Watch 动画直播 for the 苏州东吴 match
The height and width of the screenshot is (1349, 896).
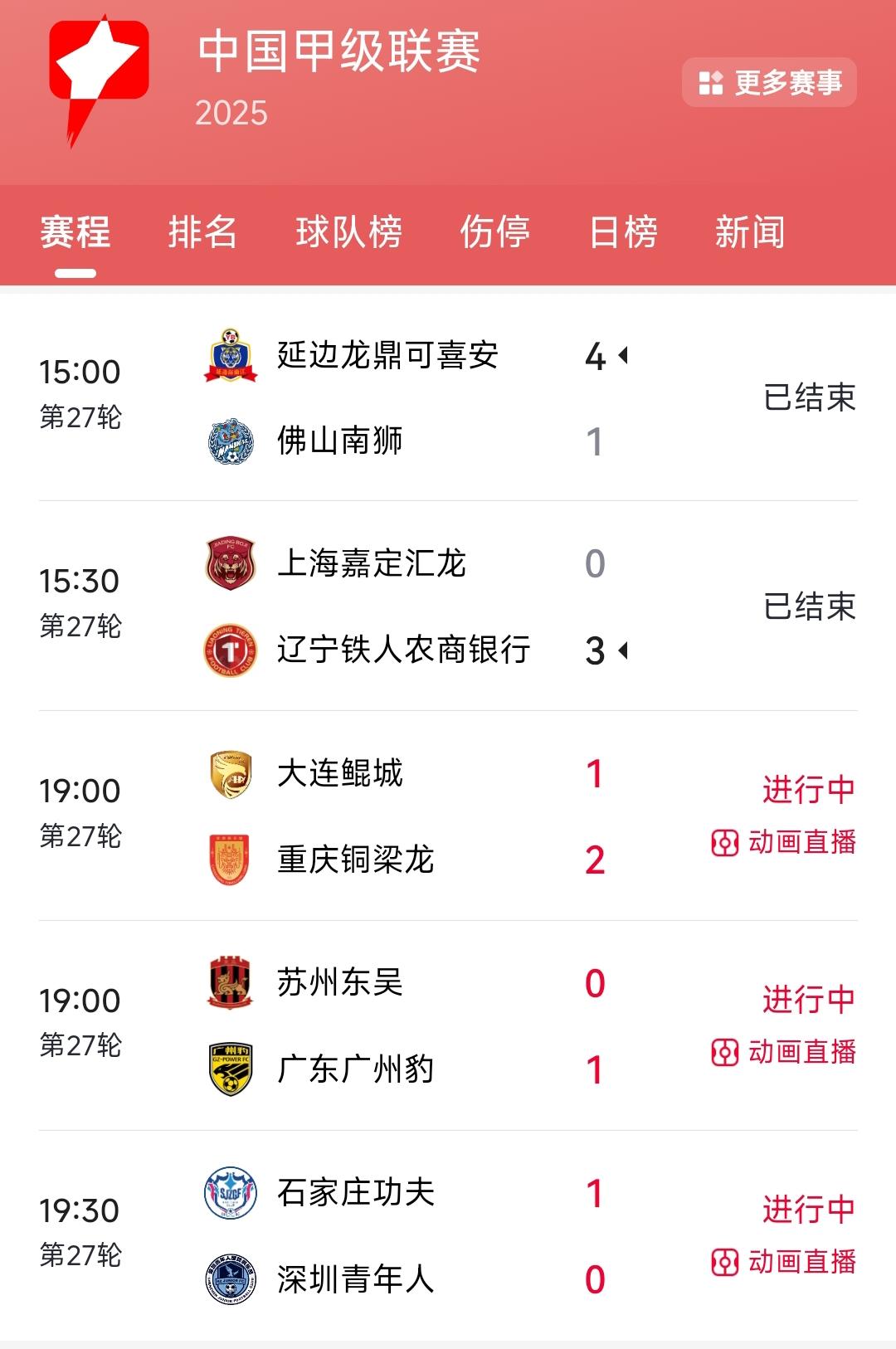(784, 1053)
